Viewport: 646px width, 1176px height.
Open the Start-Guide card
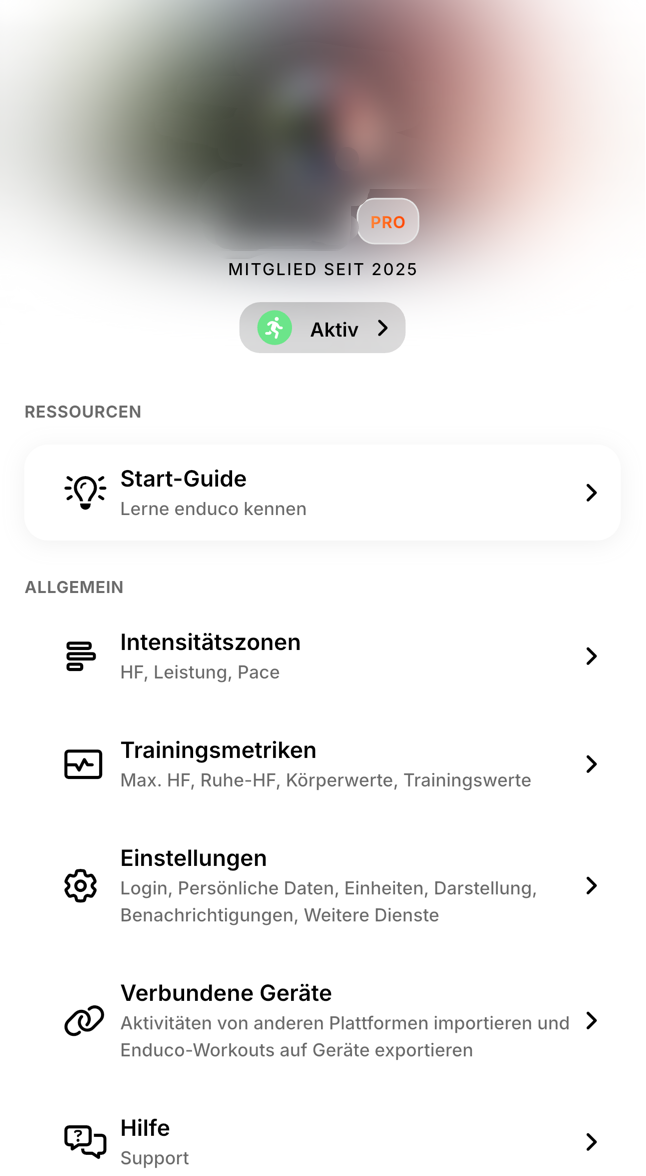(322, 493)
